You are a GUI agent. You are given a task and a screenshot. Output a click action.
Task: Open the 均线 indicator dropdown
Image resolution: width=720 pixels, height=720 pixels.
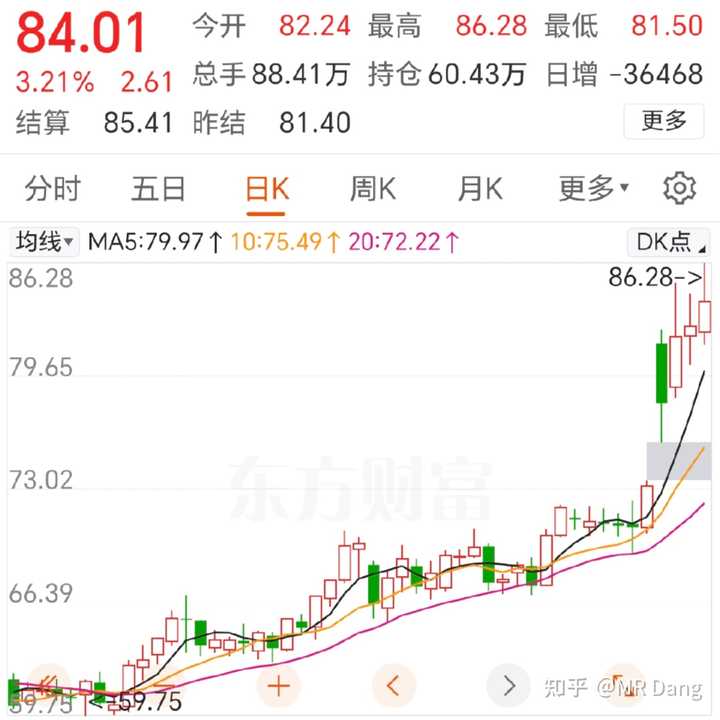tap(45, 241)
